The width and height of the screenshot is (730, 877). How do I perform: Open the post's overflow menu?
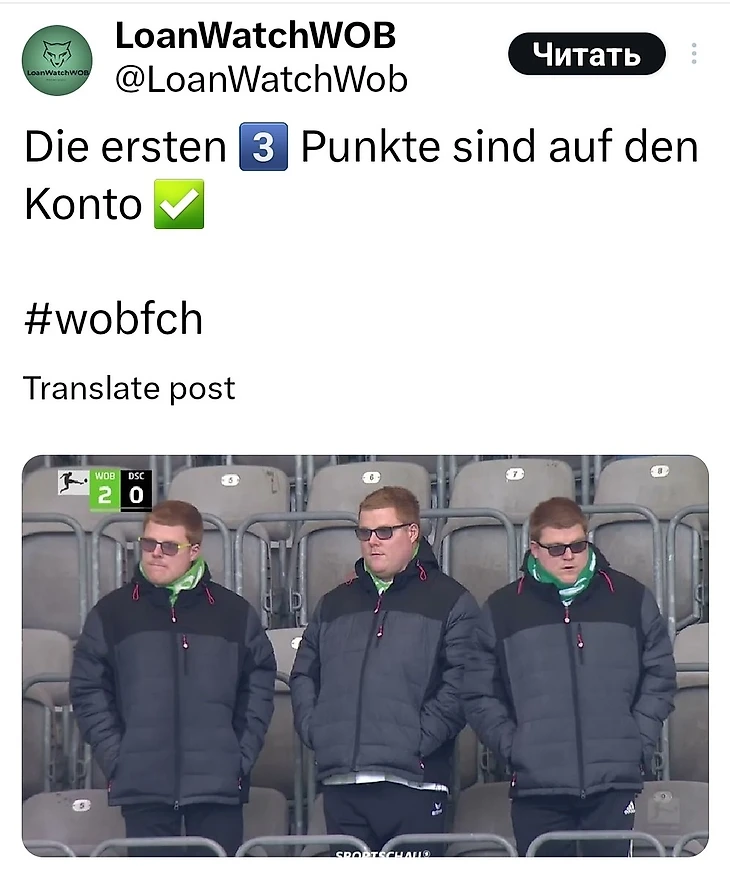coord(693,54)
